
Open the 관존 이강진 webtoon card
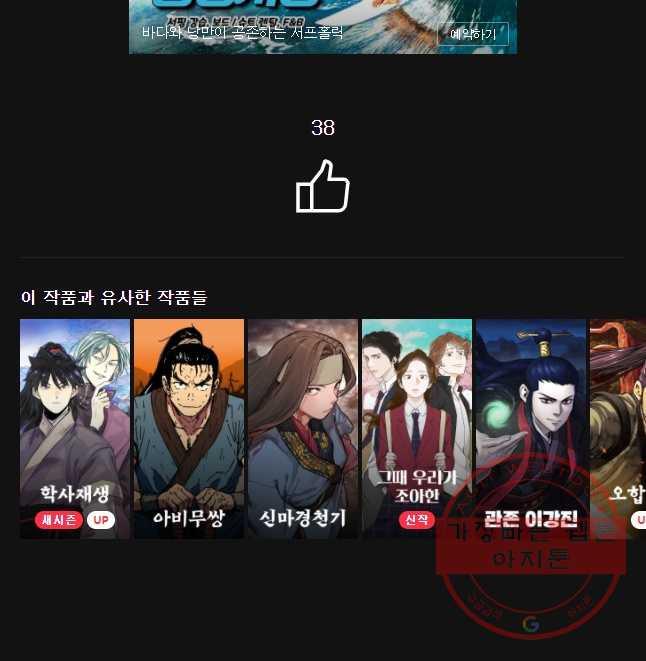pyautogui.click(x=531, y=428)
